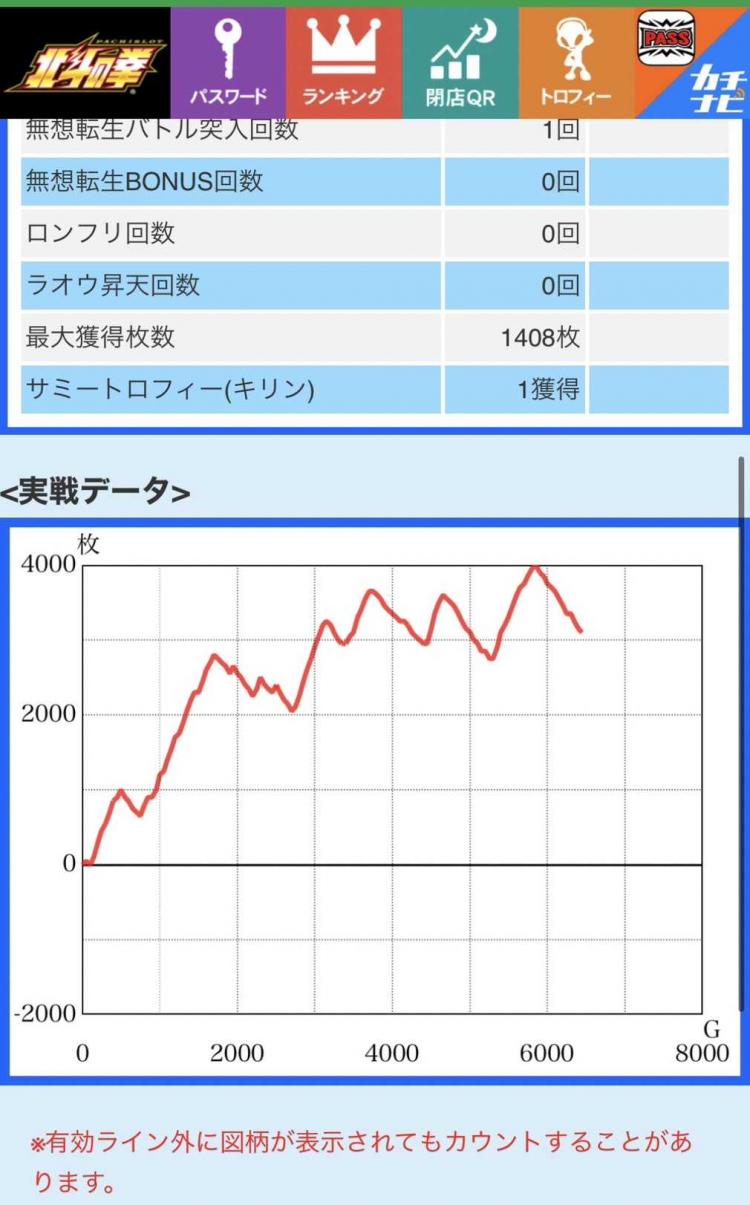Open the ランキング crown menu
This screenshot has height=1205, width=750.
[x=344, y=63]
